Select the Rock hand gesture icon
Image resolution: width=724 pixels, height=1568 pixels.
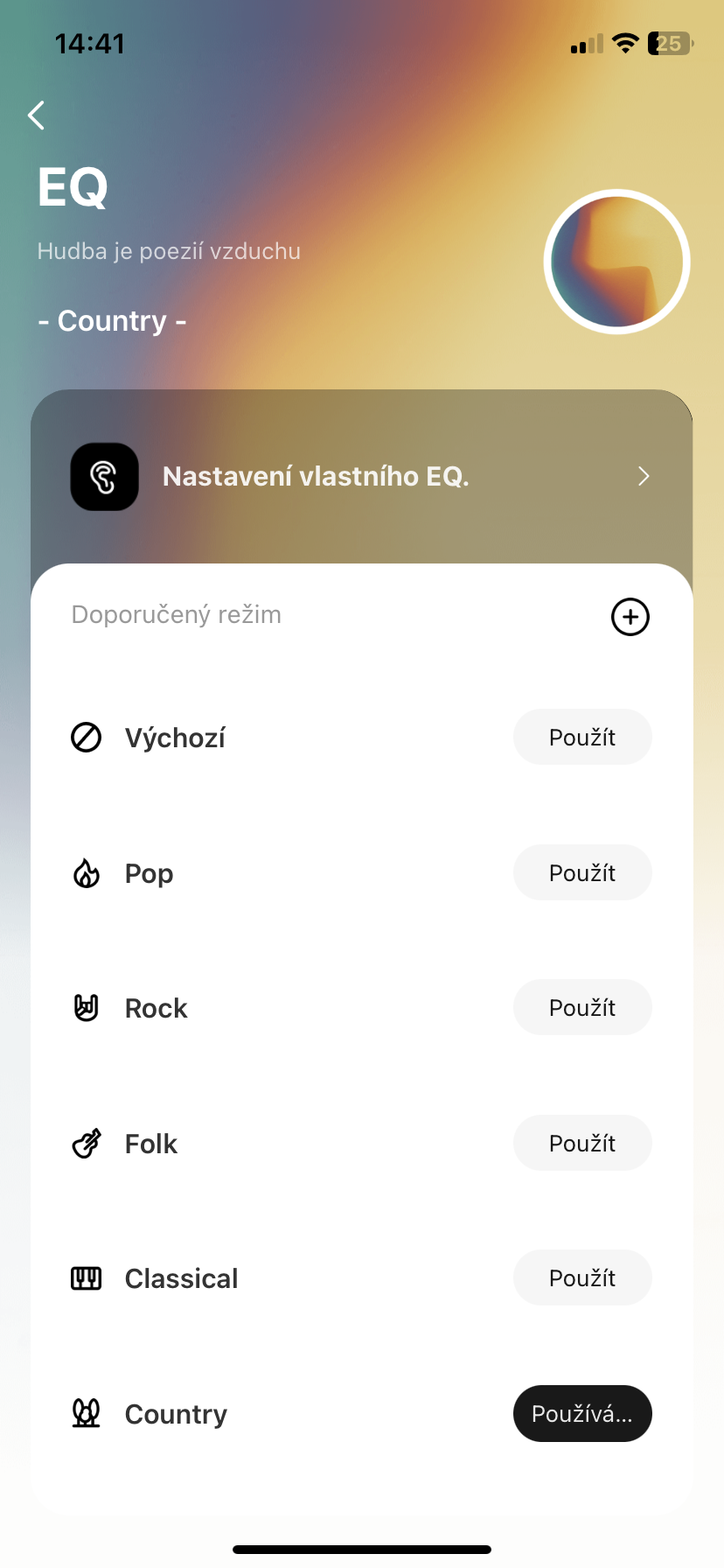tap(86, 1007)
